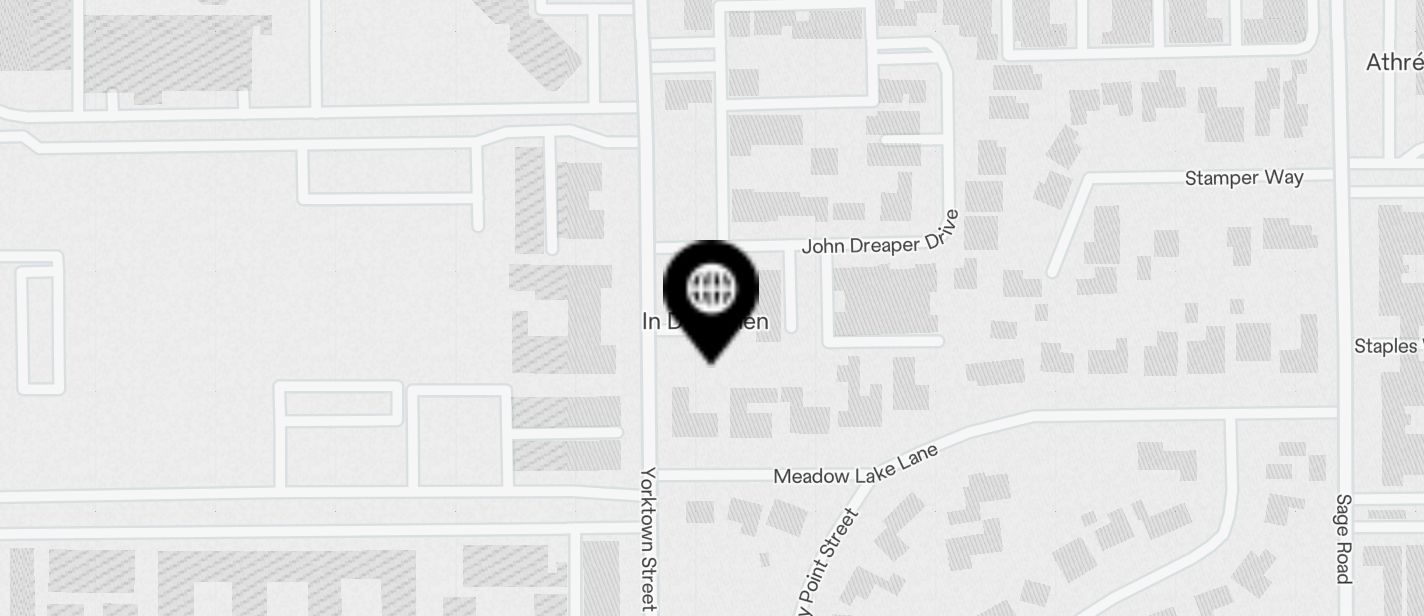The image size is (1424, 616).
Task: Tap the globe location pin marker
Action: pos(711,293)
